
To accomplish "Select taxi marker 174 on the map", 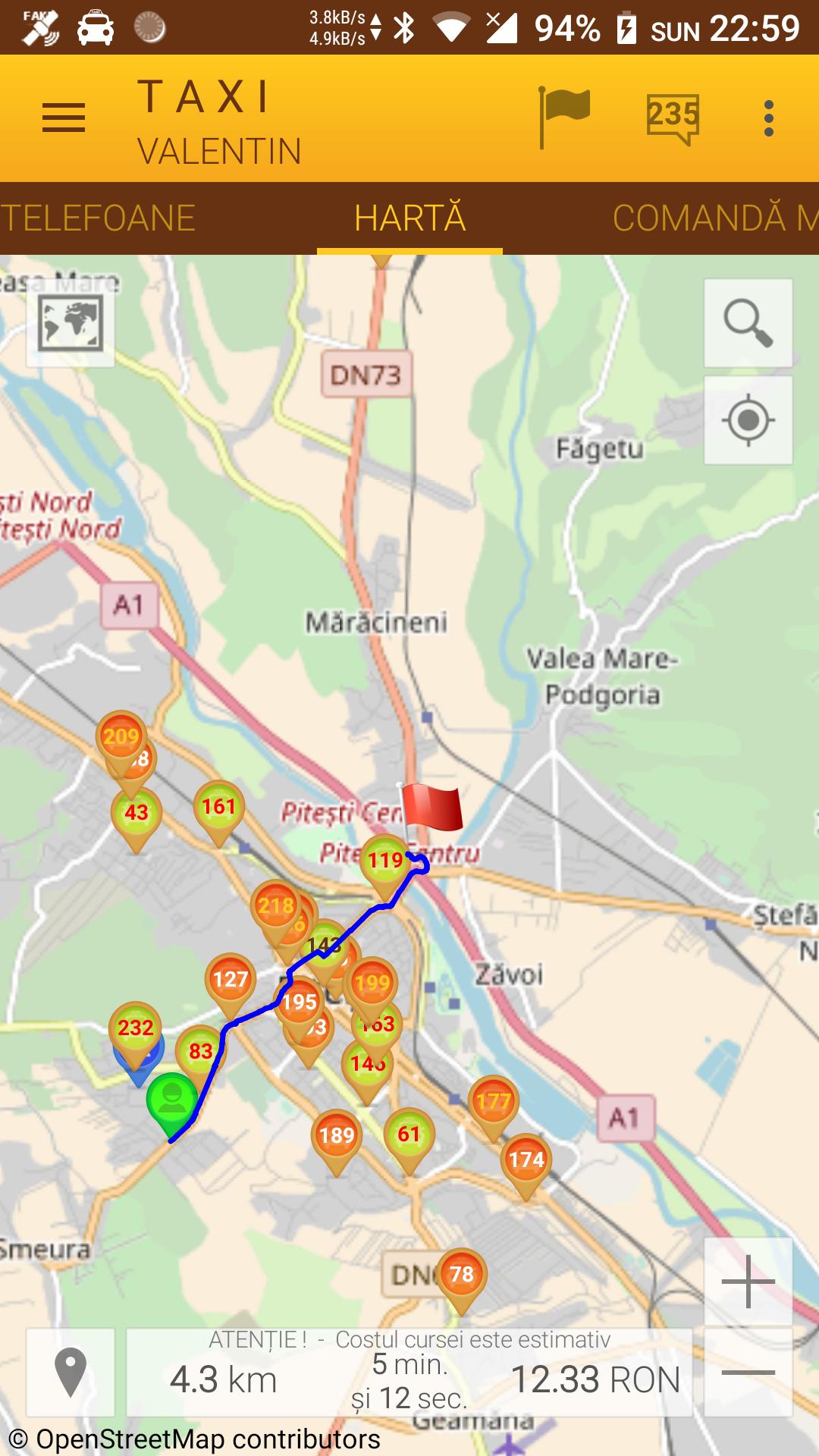I will (x=526, y=1159).
